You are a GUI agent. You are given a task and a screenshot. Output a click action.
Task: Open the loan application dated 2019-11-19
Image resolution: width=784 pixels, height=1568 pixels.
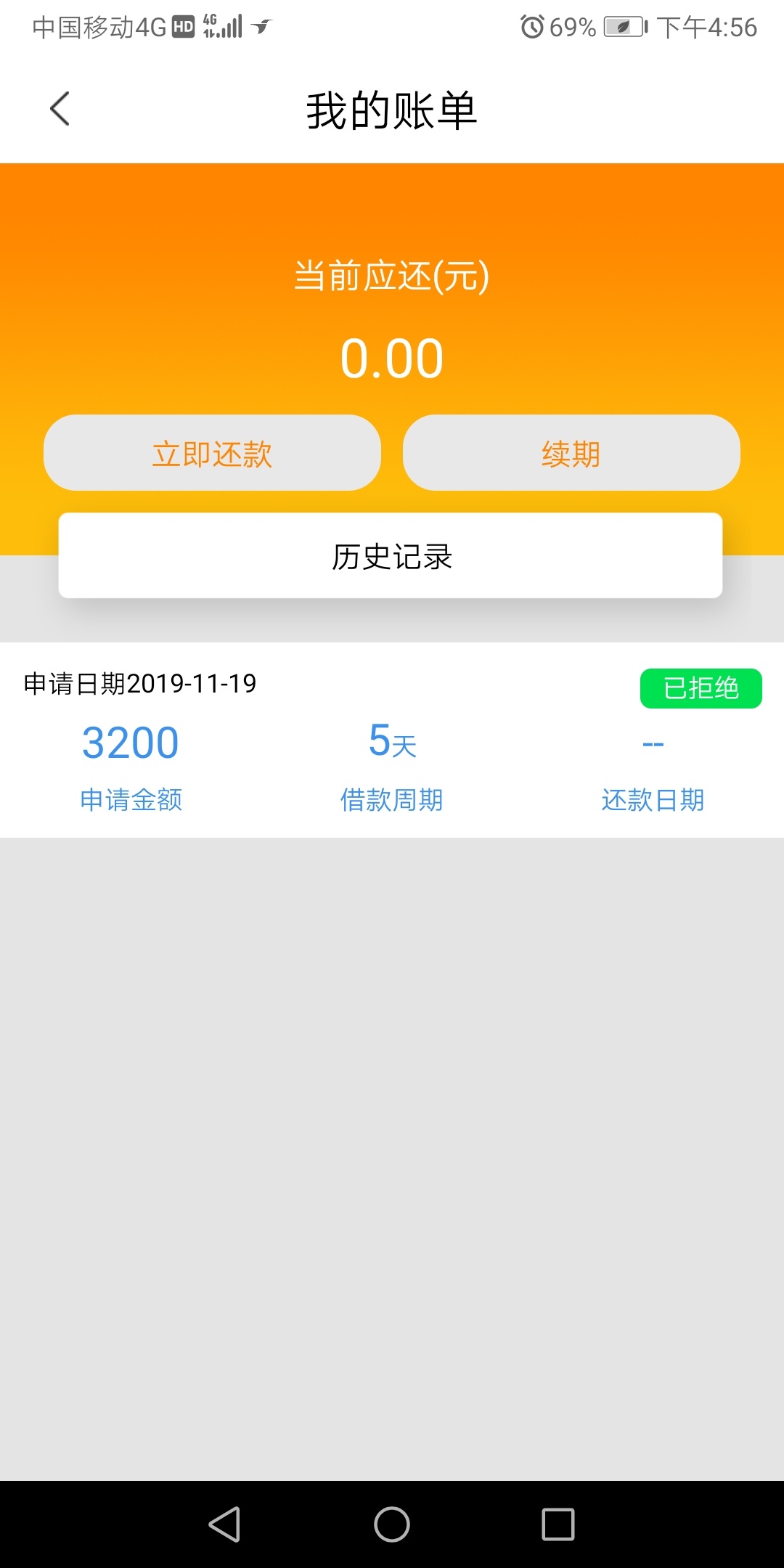click(392, 740)
